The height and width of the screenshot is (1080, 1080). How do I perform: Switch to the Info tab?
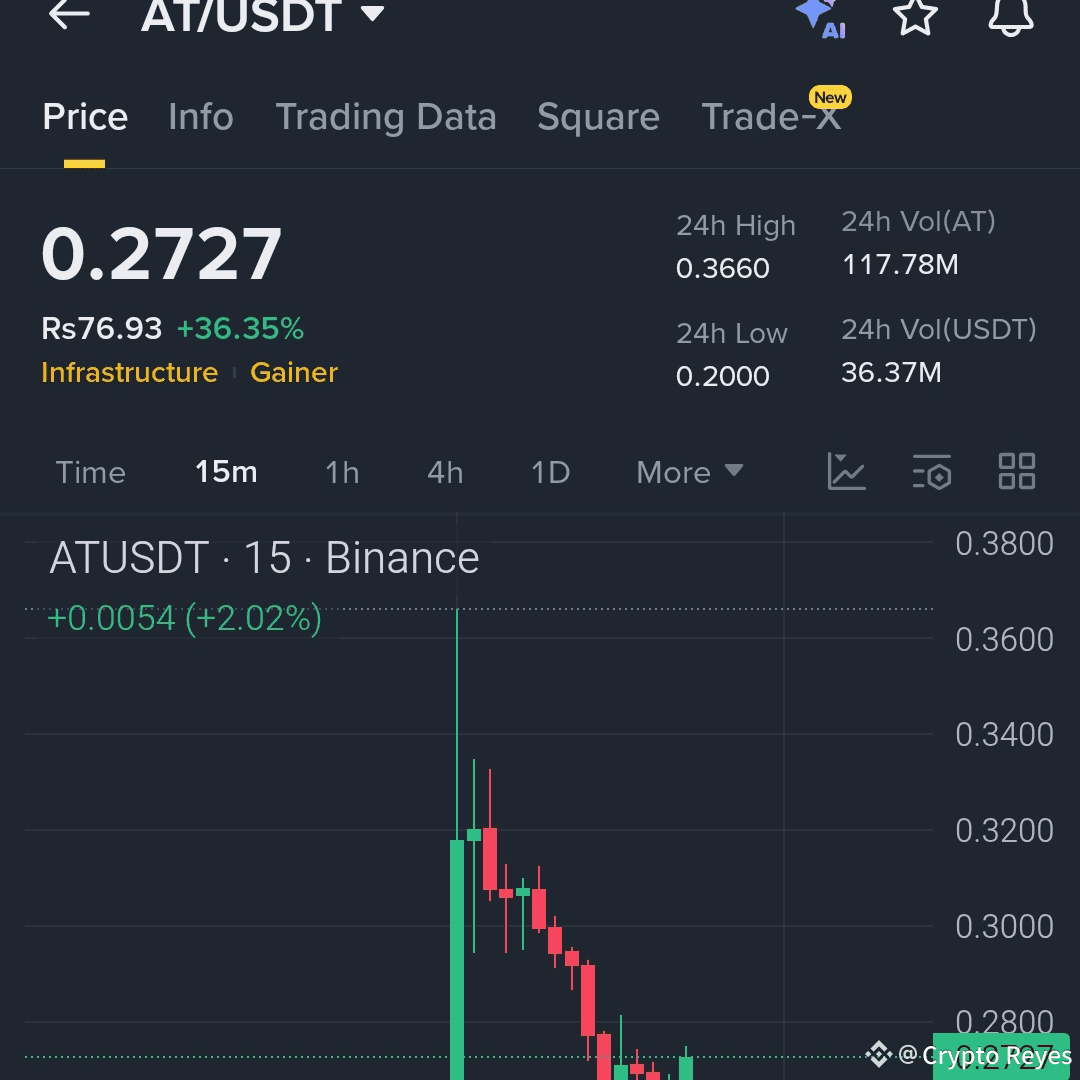pos(200,116)
